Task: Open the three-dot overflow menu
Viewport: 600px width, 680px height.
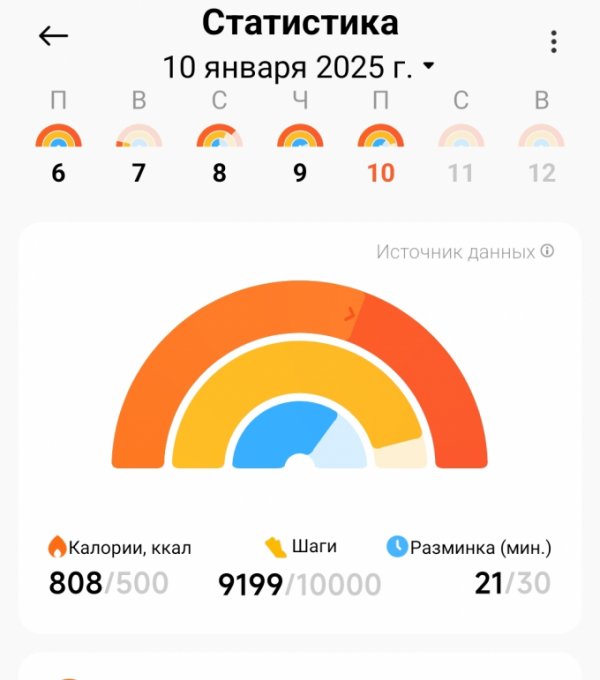Action: tap(553, 42)
